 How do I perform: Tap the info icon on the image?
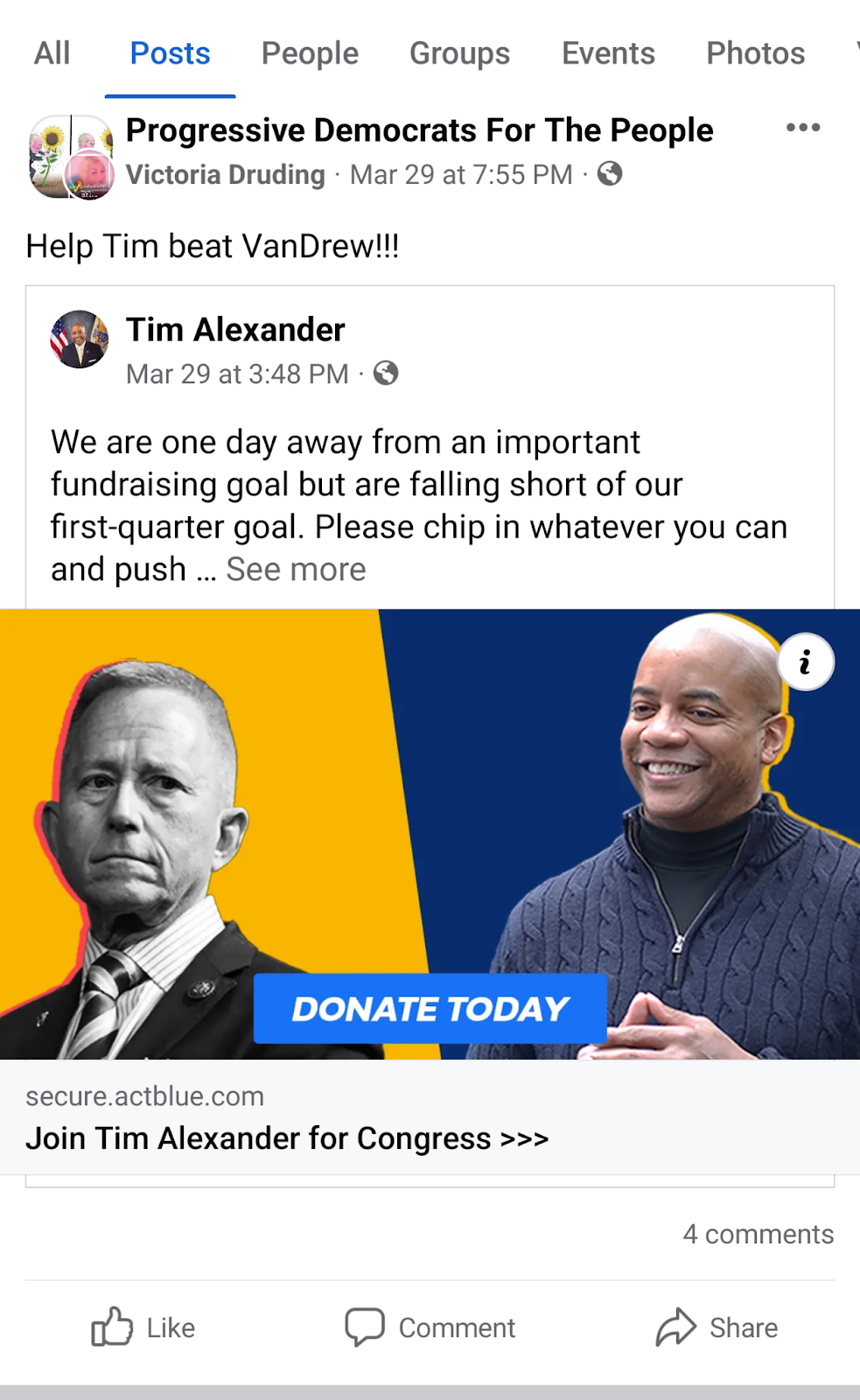[x=805, y=662]
